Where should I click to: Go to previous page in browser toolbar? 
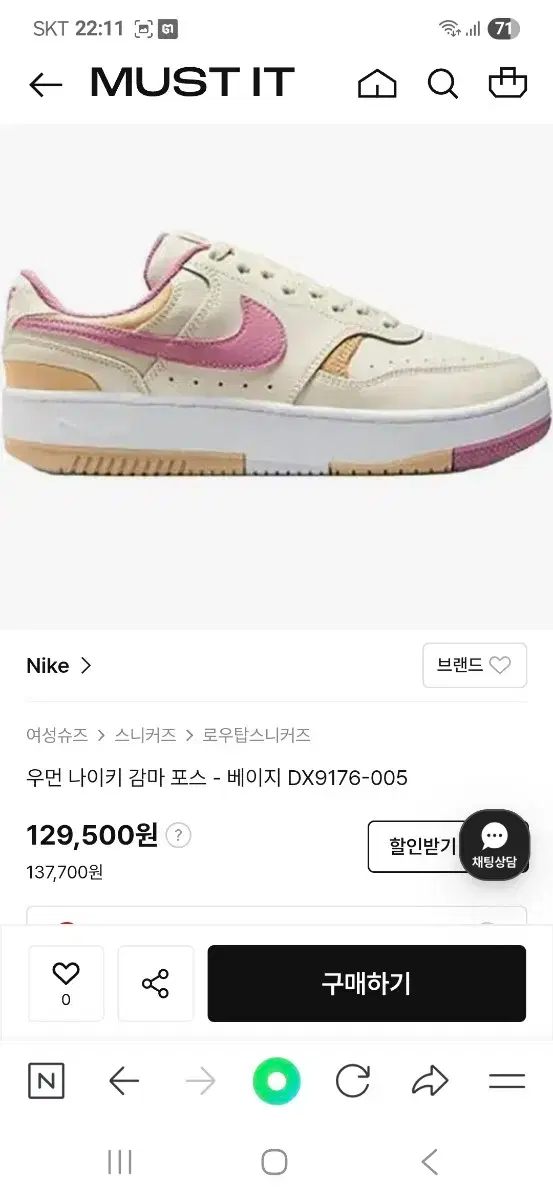[123, 1081]
